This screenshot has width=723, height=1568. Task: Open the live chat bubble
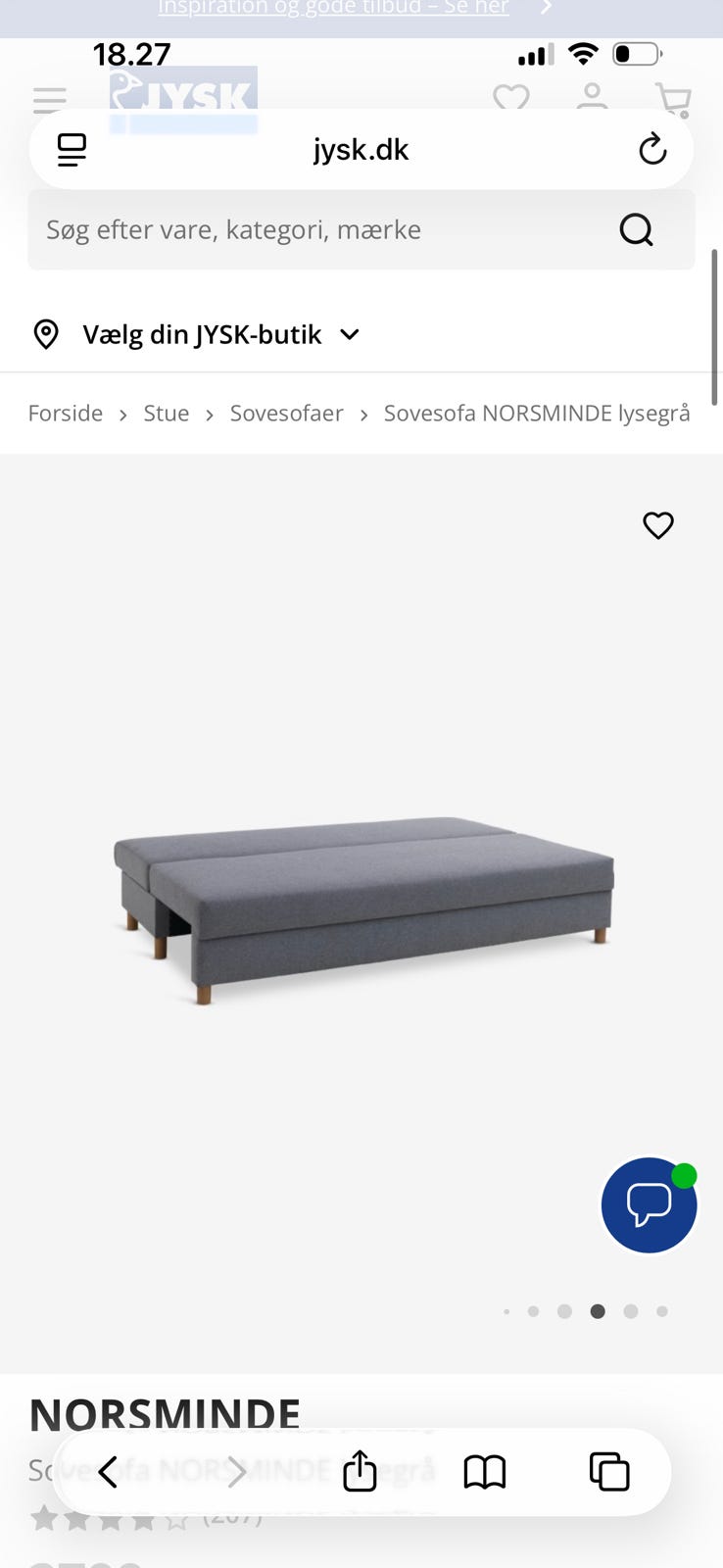tap(649, 1204)
